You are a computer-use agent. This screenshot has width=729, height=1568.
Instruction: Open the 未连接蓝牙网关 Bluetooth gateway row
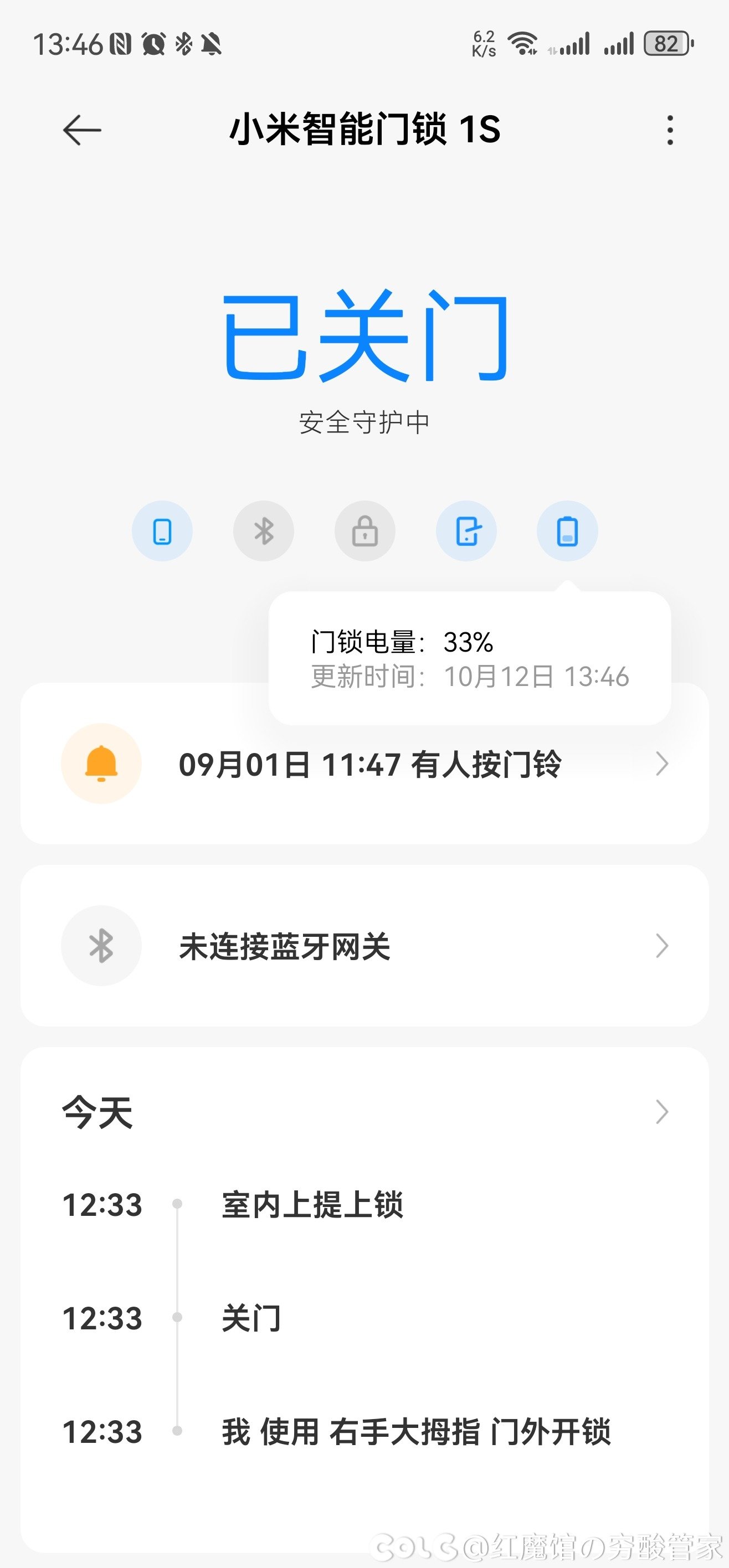click(x=364, y=946)
